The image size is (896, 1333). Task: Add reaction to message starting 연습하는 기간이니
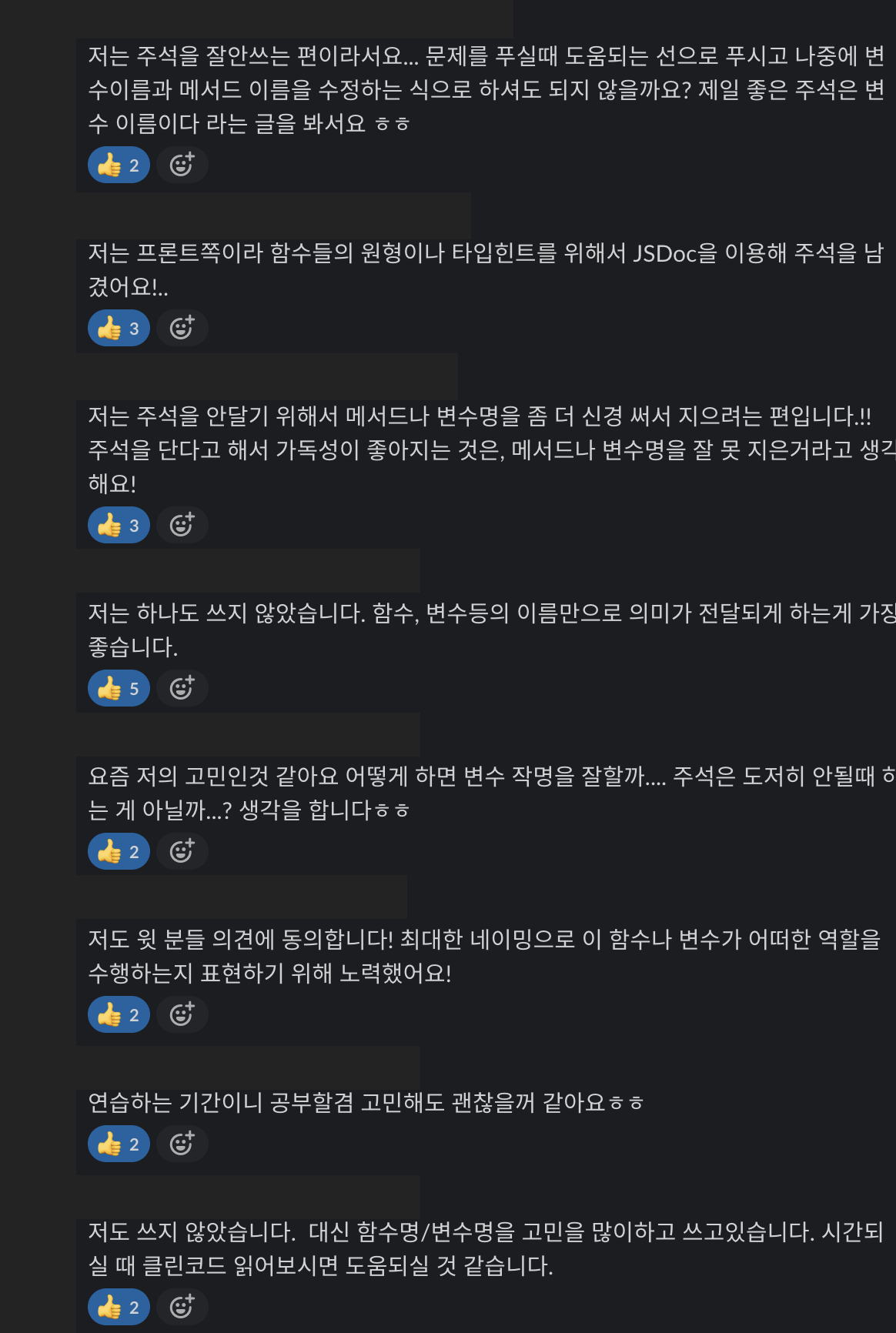[x=182, y=1144]
